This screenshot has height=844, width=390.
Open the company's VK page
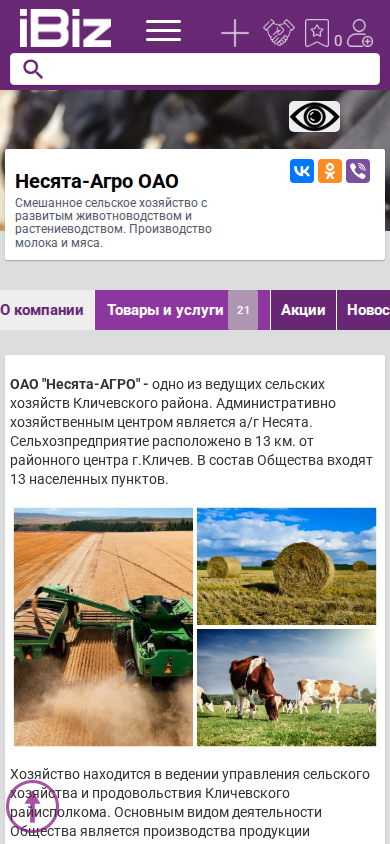pos(302,171)
